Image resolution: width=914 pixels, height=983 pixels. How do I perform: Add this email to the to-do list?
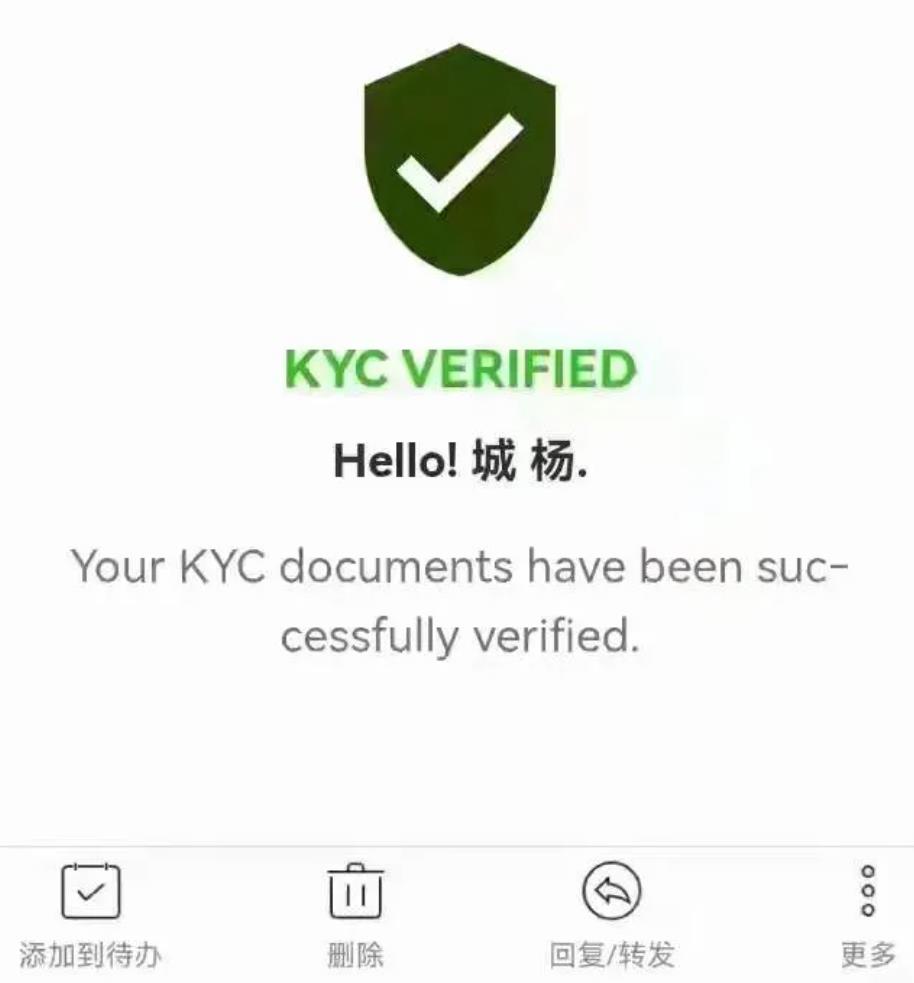[90, 914]
